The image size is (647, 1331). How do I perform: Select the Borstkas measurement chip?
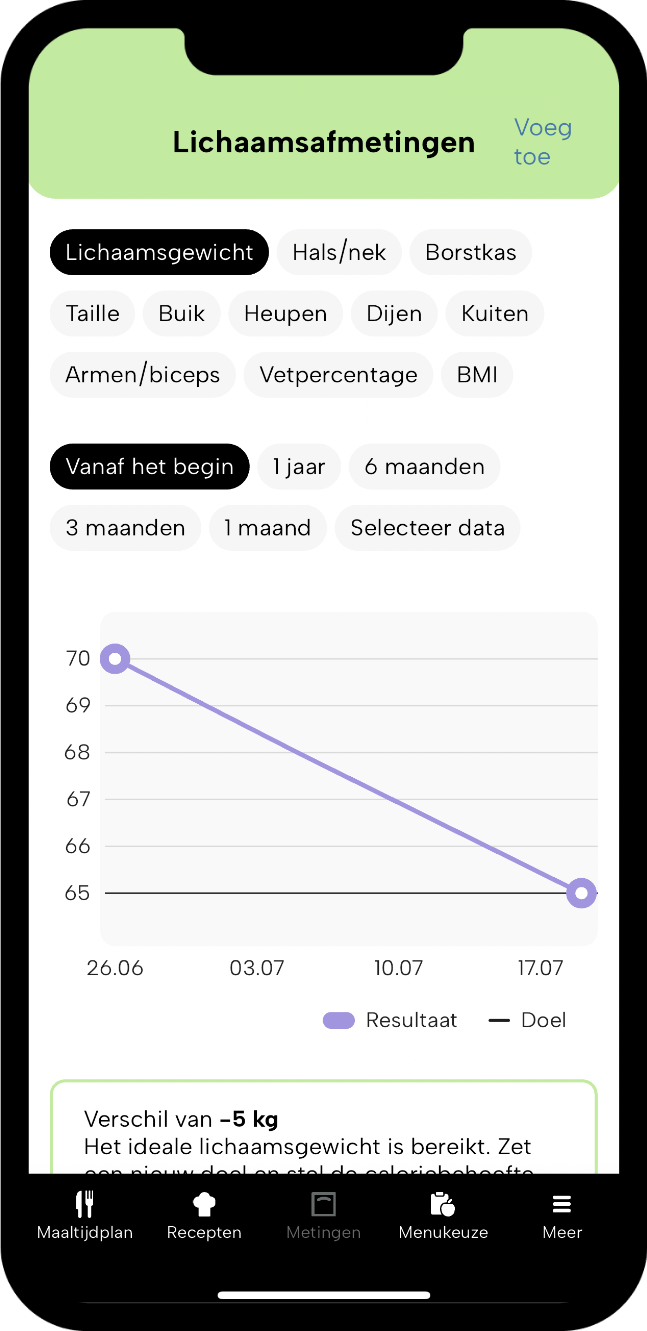(471, 252)
